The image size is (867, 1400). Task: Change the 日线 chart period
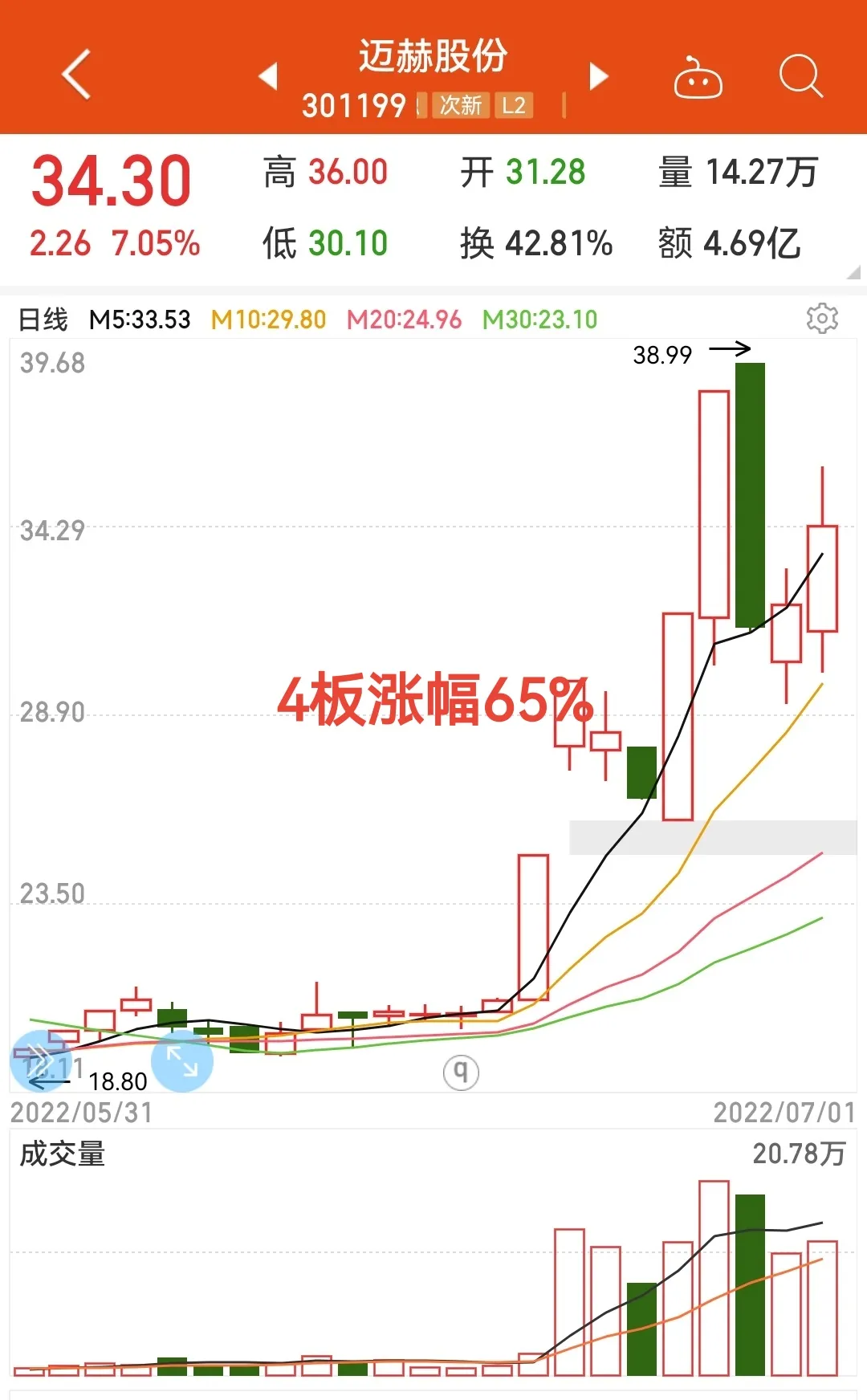(x=43, y=319)
